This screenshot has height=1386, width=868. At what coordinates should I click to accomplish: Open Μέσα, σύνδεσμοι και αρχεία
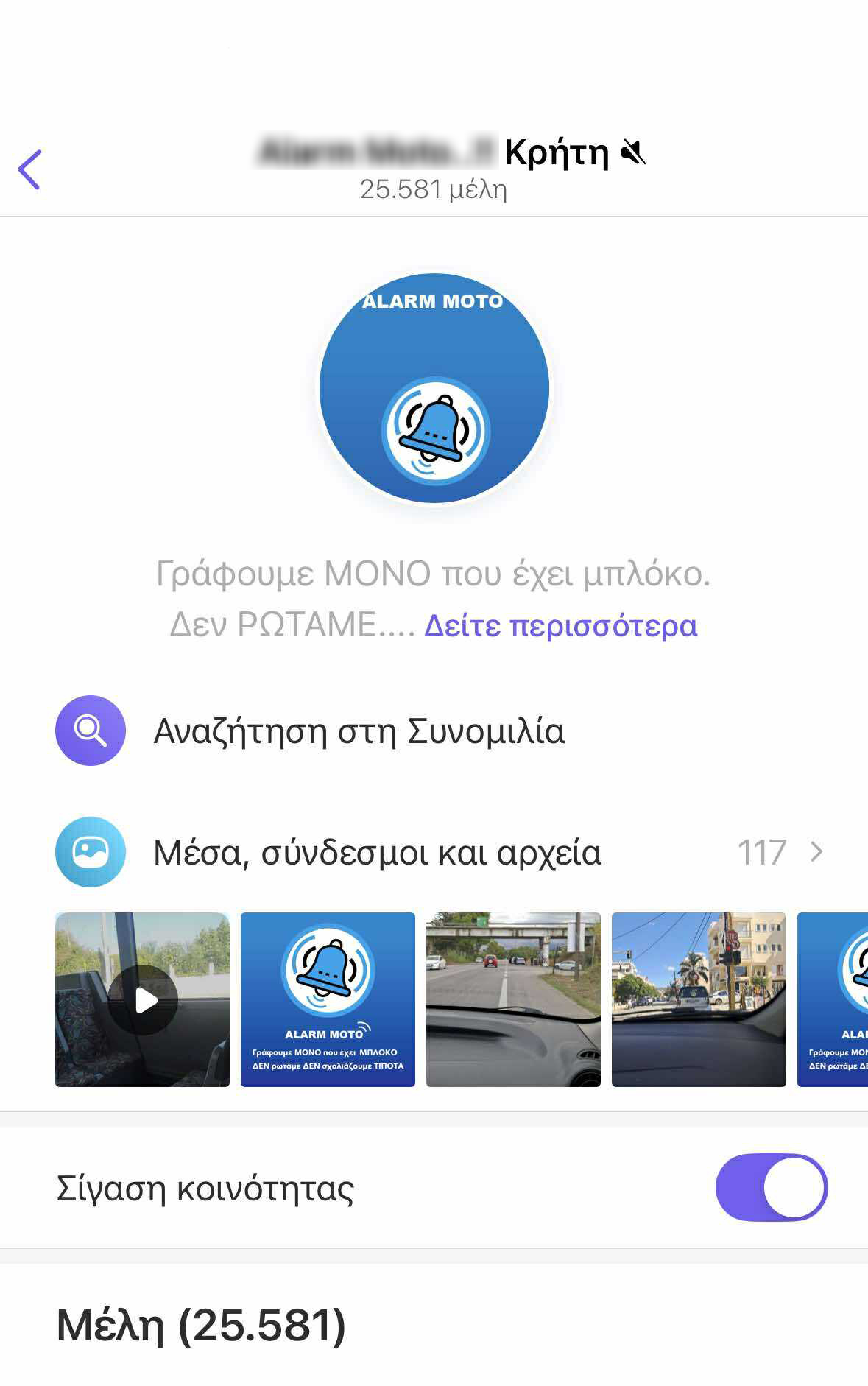point(378,853)
